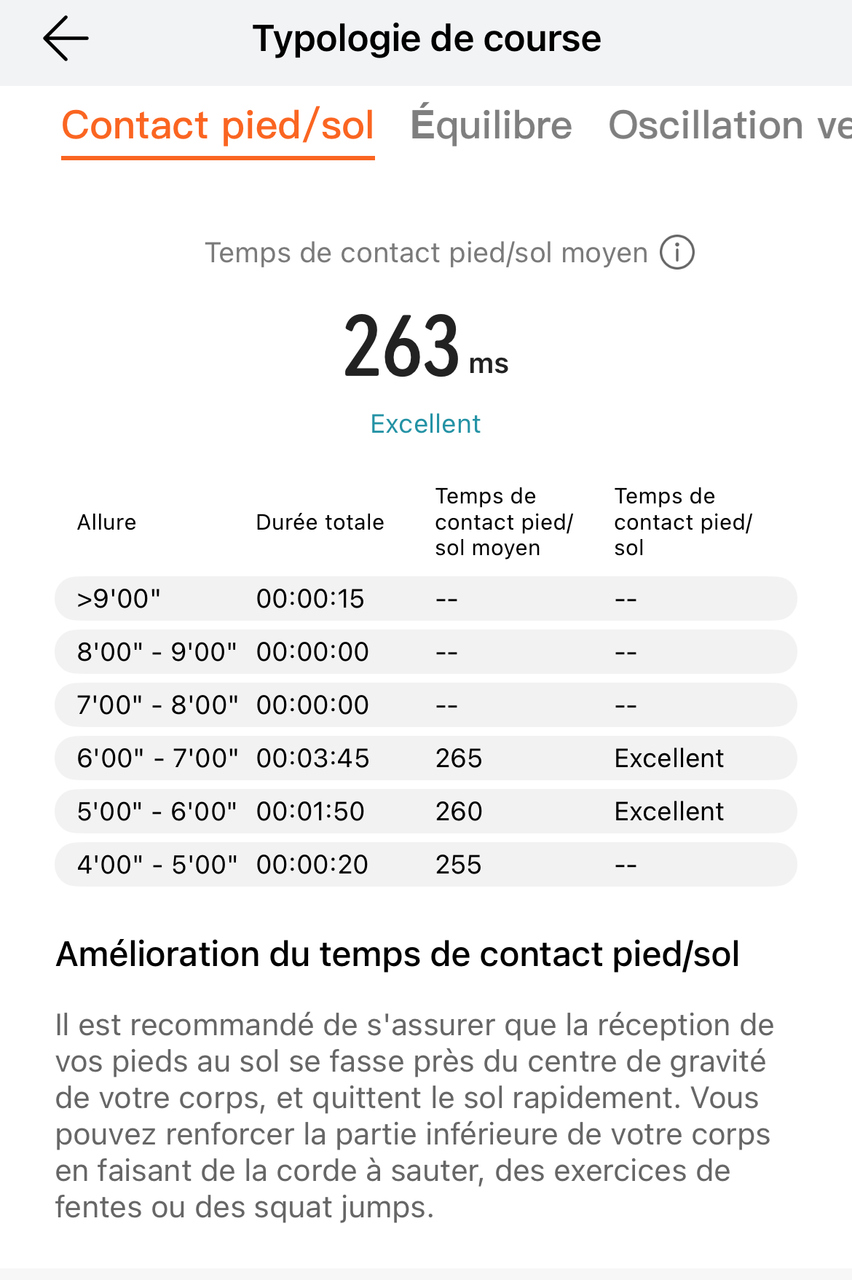Open the Oscillation verticale tab
Viewport: 852px width, 1280px height.
729,126
